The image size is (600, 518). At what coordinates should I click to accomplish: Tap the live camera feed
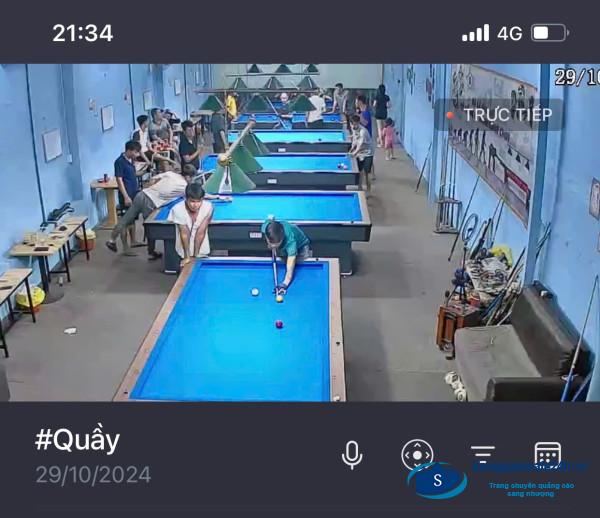point(300,232)
